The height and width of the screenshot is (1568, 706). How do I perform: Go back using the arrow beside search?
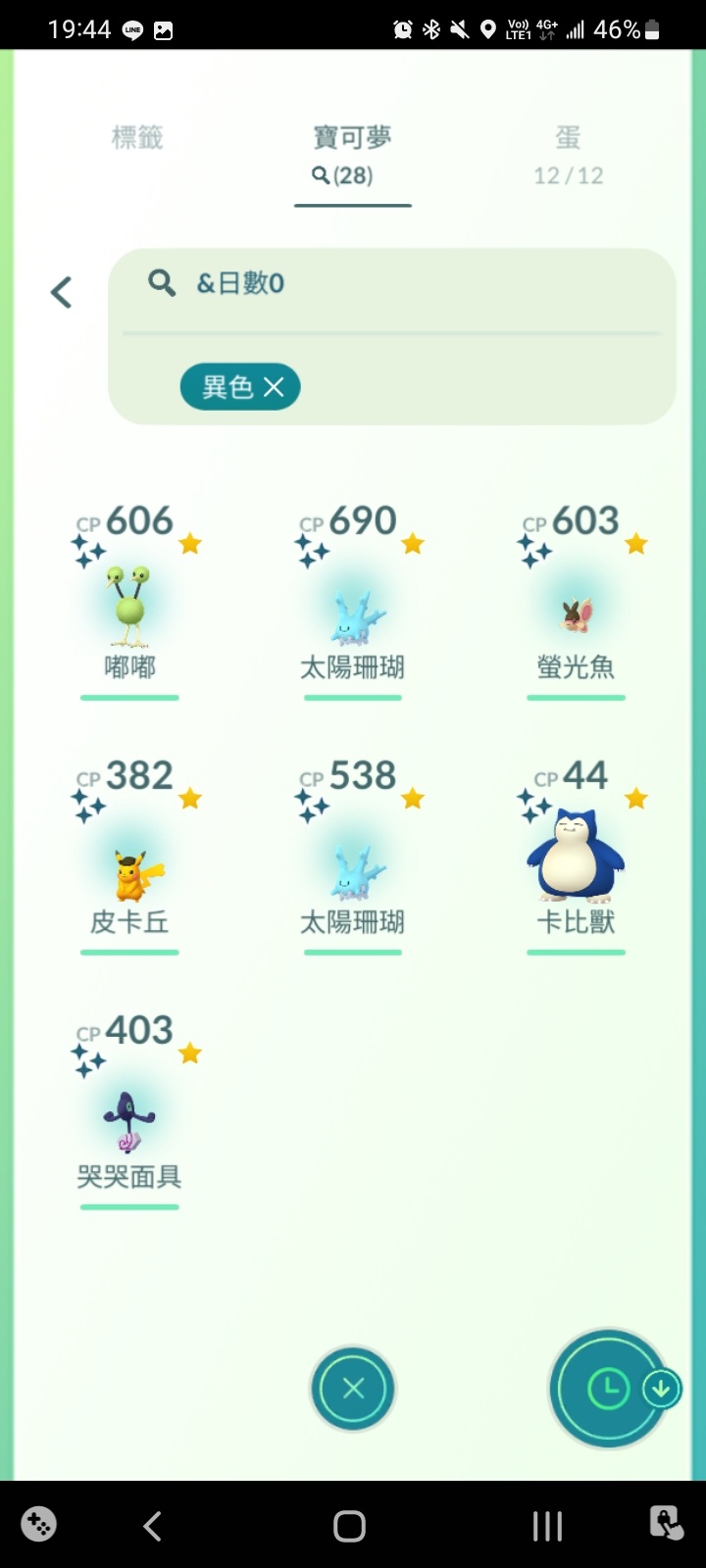[62, 292]
